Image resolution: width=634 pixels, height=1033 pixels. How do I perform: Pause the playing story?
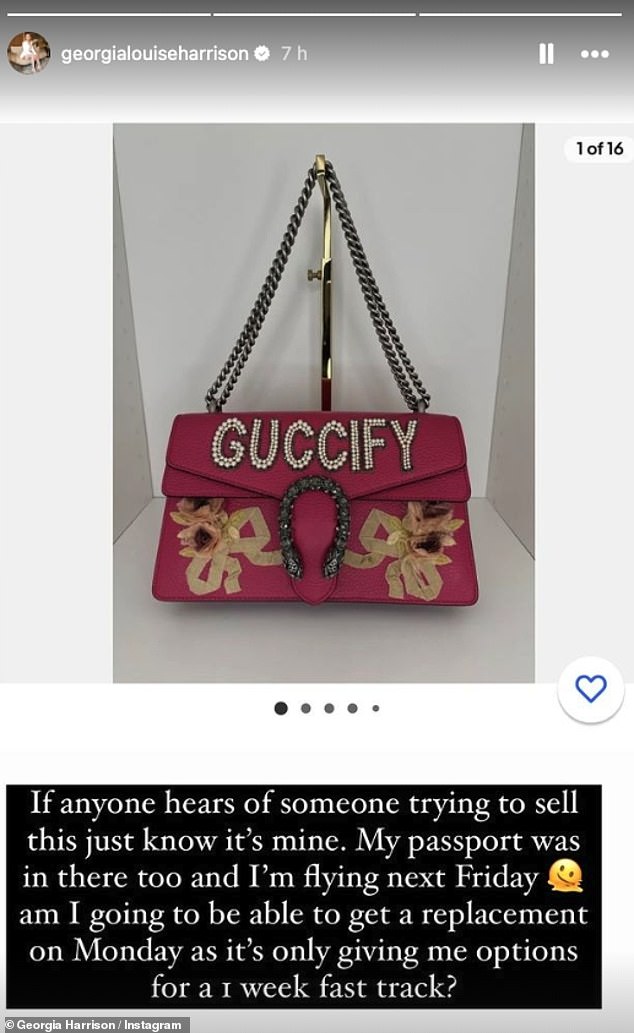546,54
